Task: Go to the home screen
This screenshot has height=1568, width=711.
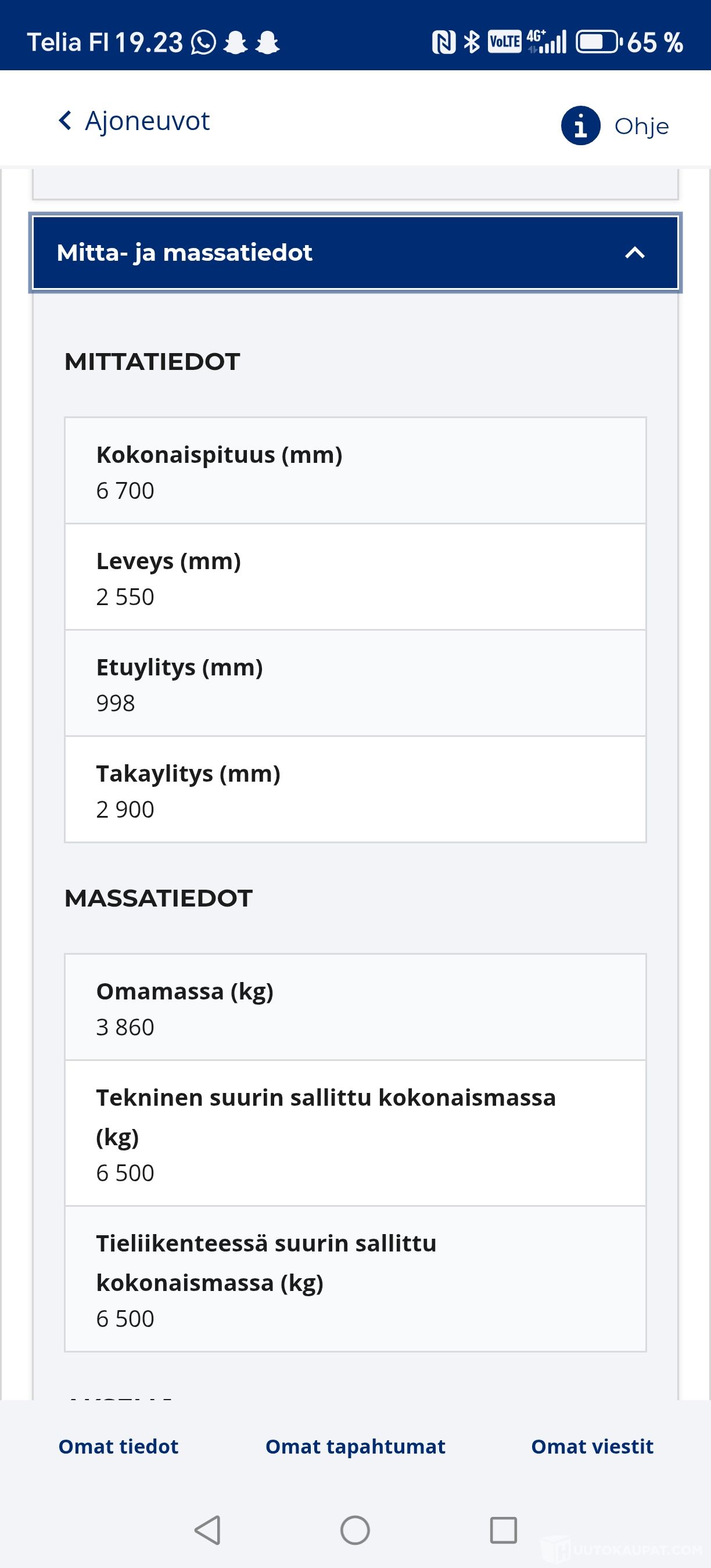Action: tap(355, 1530)
